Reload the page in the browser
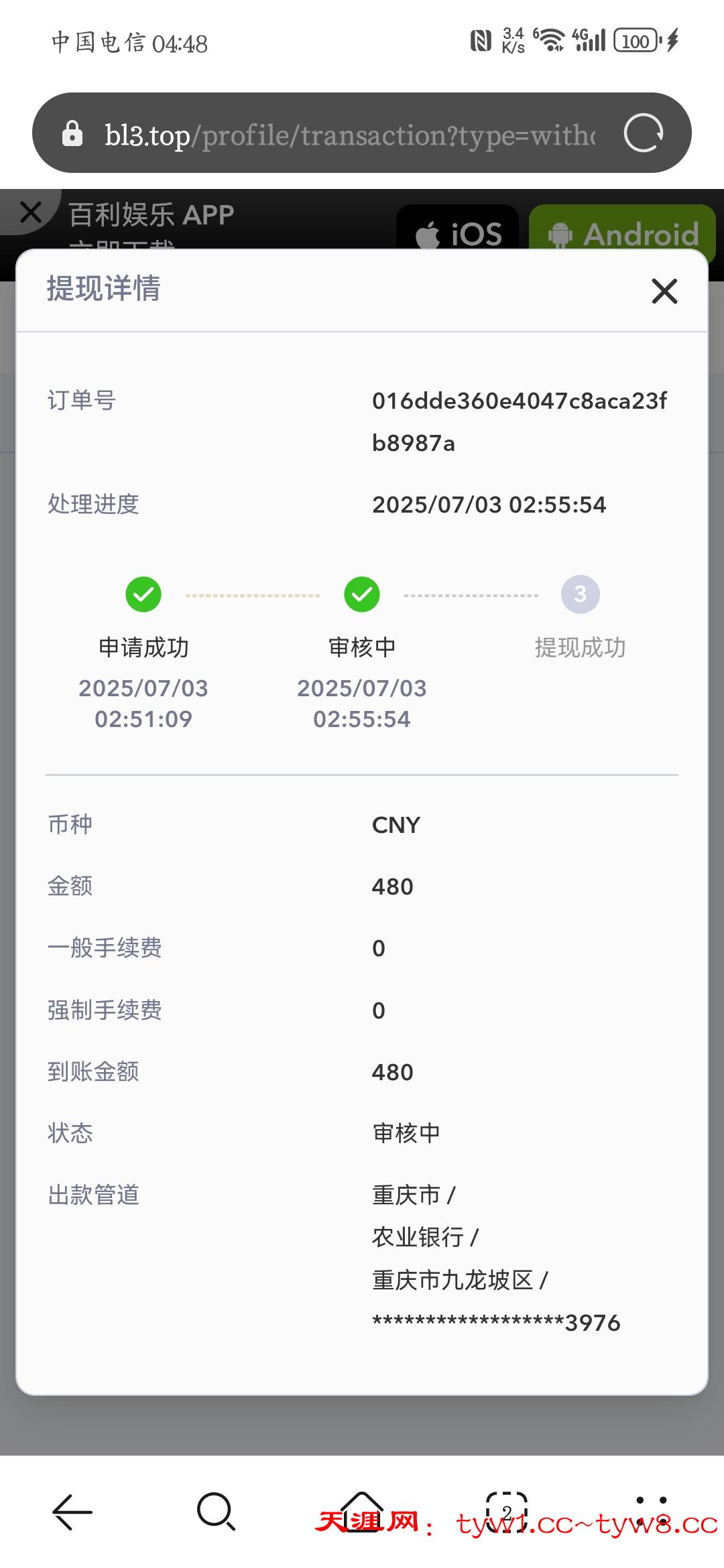 [x=644, y=133]
